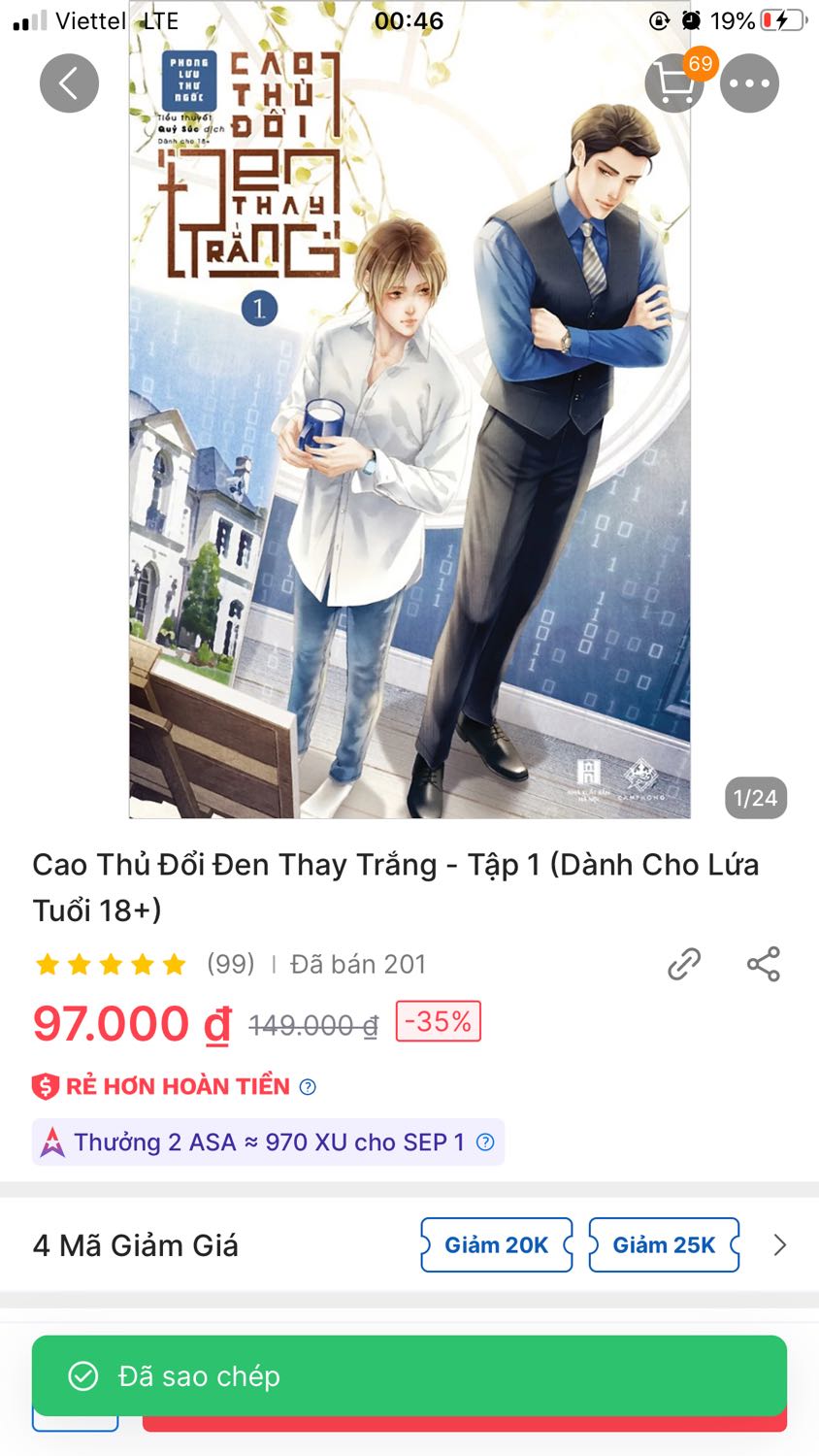Tap the Đã bán 201 label
This screenshot has height=1456, width=819.
tap(352, 963)
